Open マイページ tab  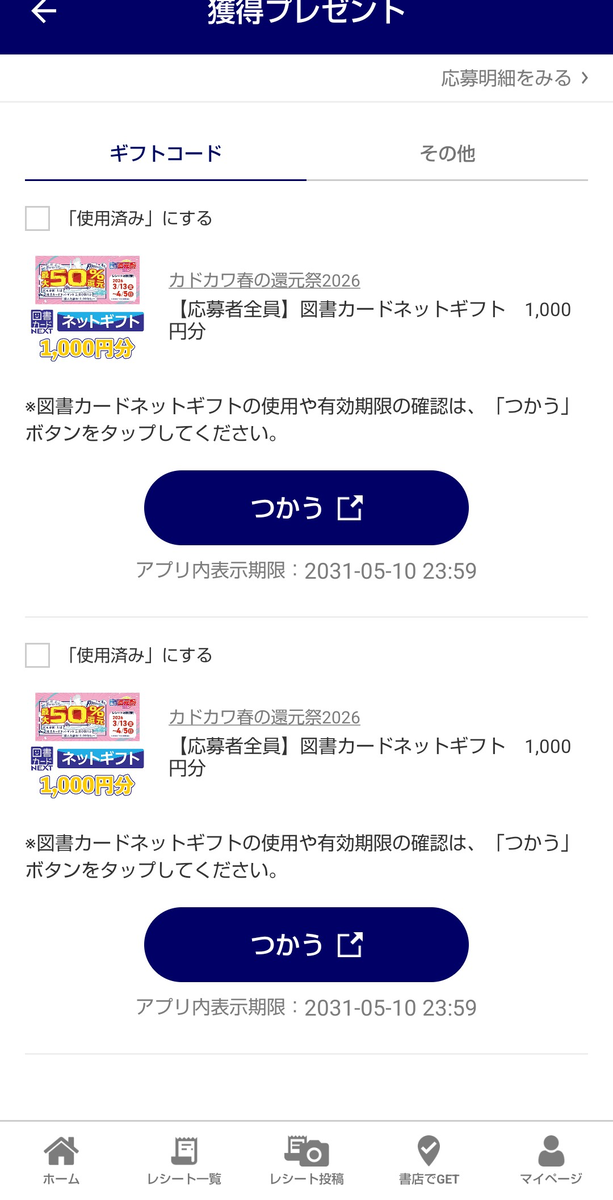click(551, 1160)
